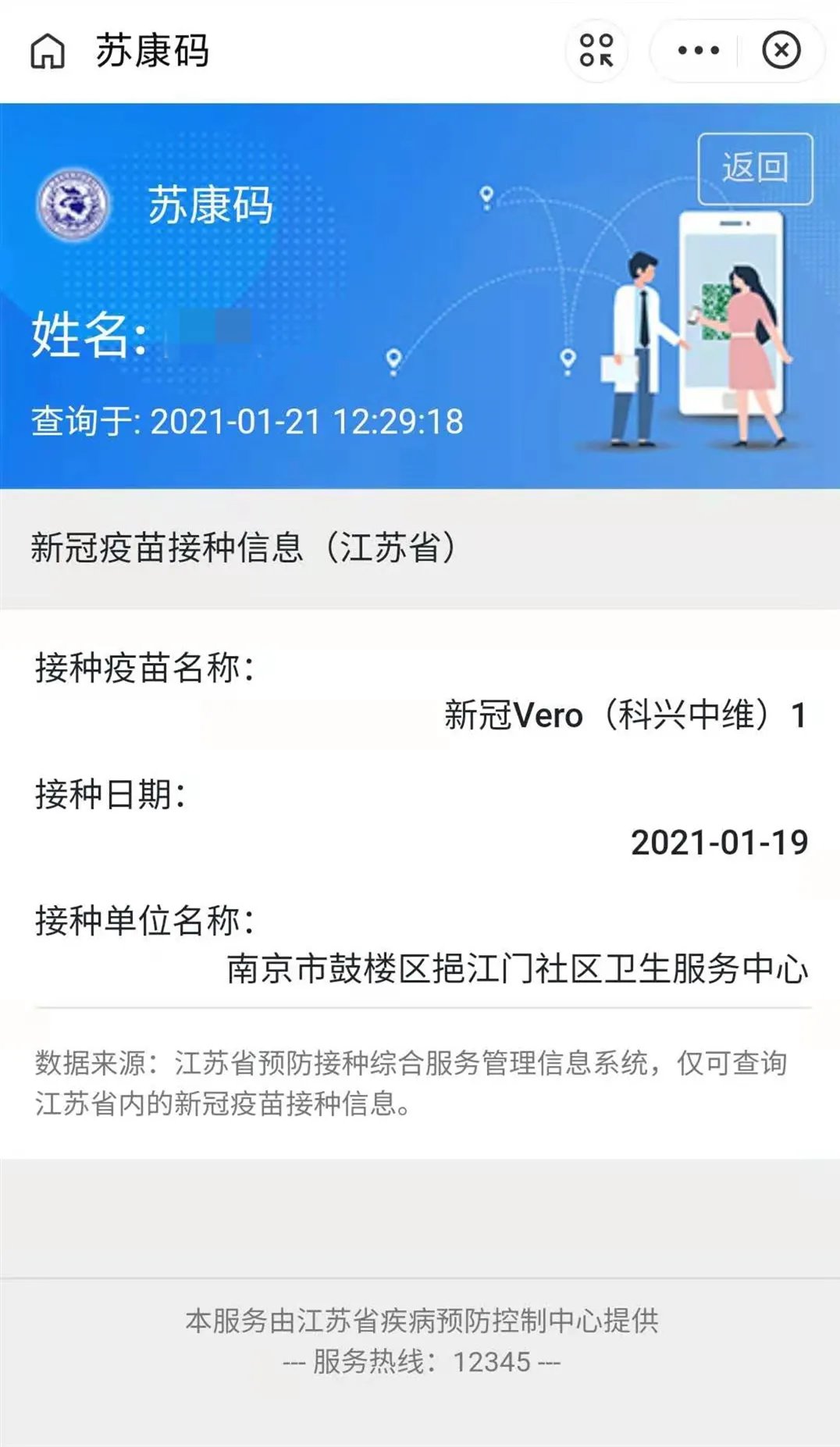Open the three-dot more menu
Image resolution: width=840 pixels, height=1447 pixels.
[698, 51]
